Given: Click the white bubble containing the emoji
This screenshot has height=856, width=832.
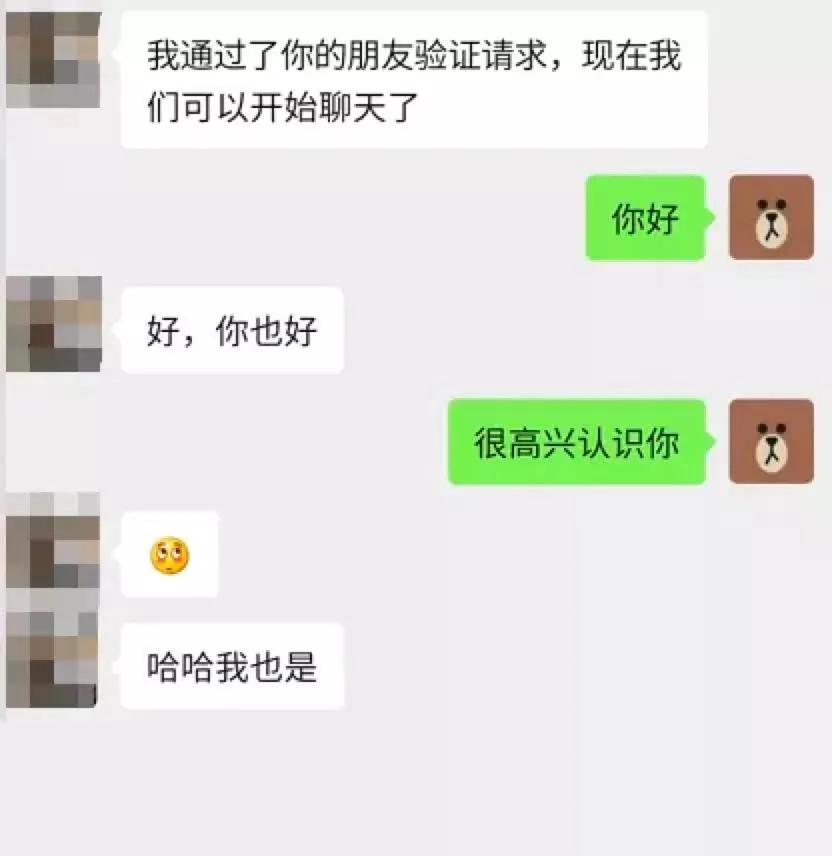Looking at the screenshot, I should [170, 553].
